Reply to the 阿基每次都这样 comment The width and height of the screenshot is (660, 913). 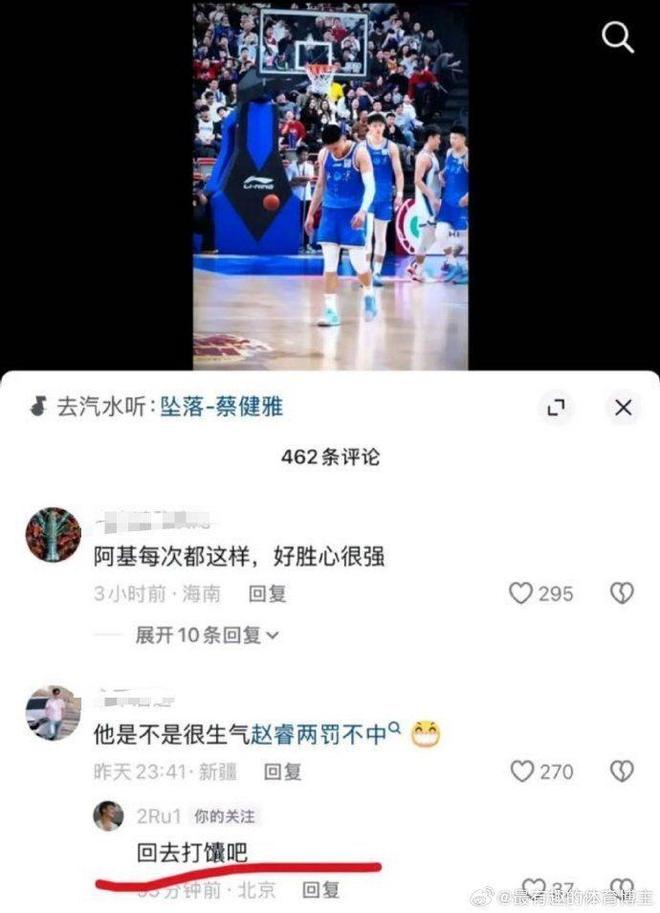267,593
